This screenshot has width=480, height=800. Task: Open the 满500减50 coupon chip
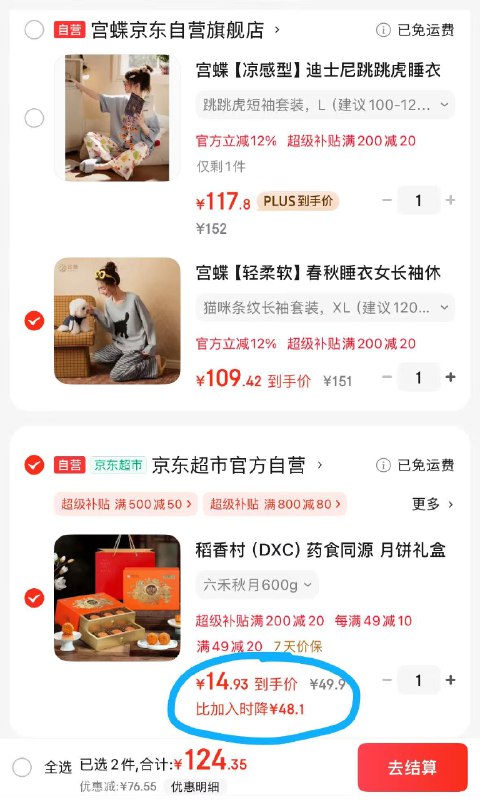tap(125, 504)
